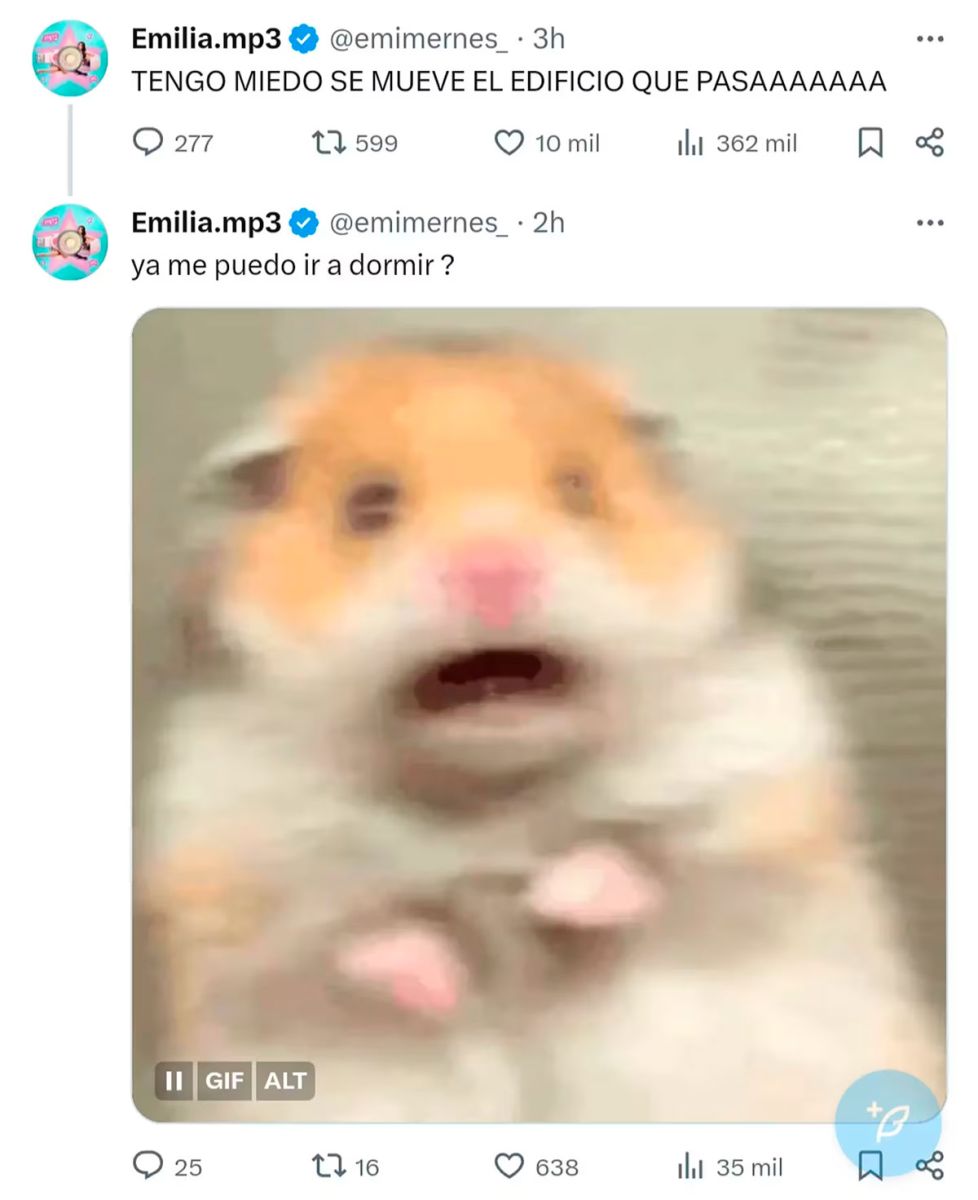This screenshot has width=978, height=1200.
Task: Open overflow menu on the dormir tweet
Action: click(929, 223)
